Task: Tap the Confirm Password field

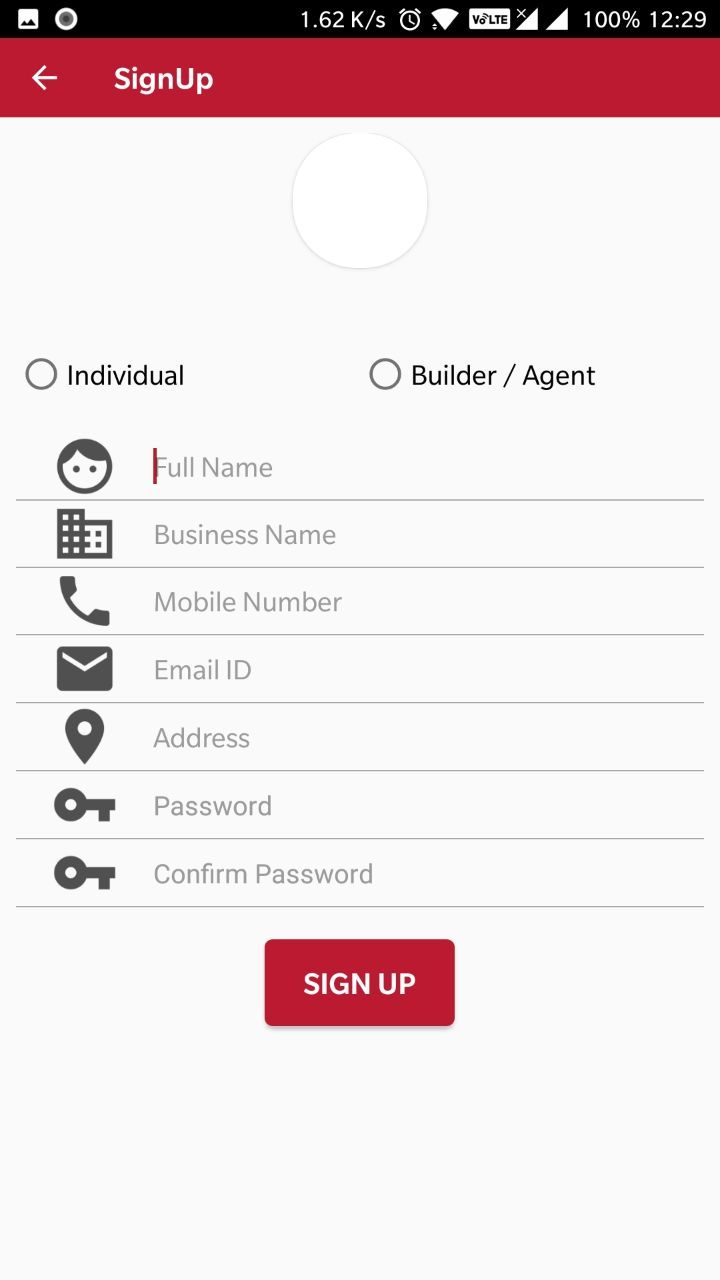Action: pyautogui.click(x=420, y=874)
